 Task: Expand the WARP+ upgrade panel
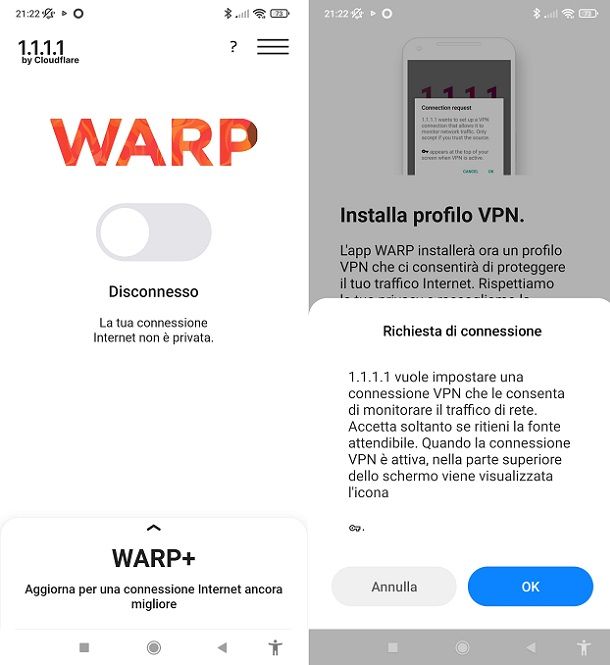point(153,527)
